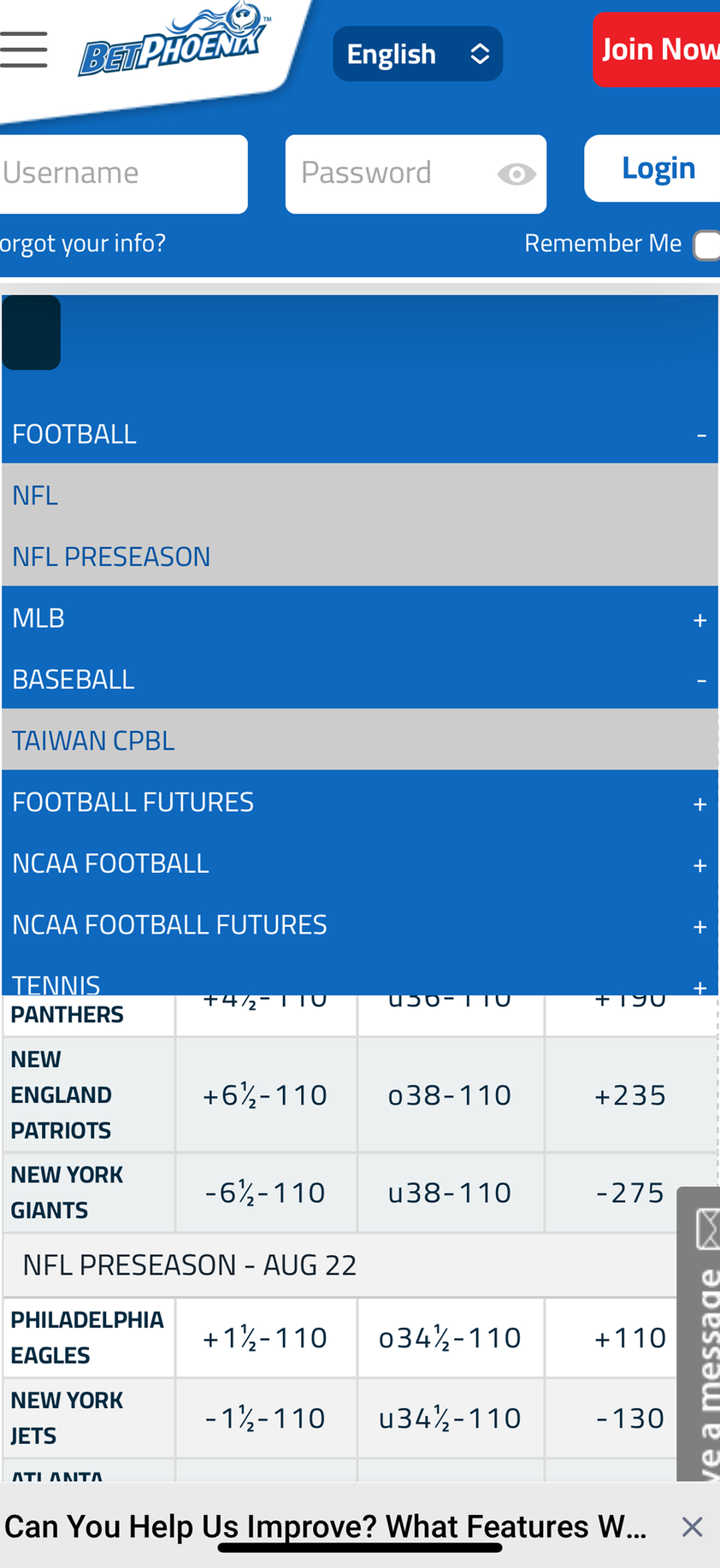Expand the NCAA FOOTBALL section
The width and height of the screenshot is (720, 1568).
699,865
